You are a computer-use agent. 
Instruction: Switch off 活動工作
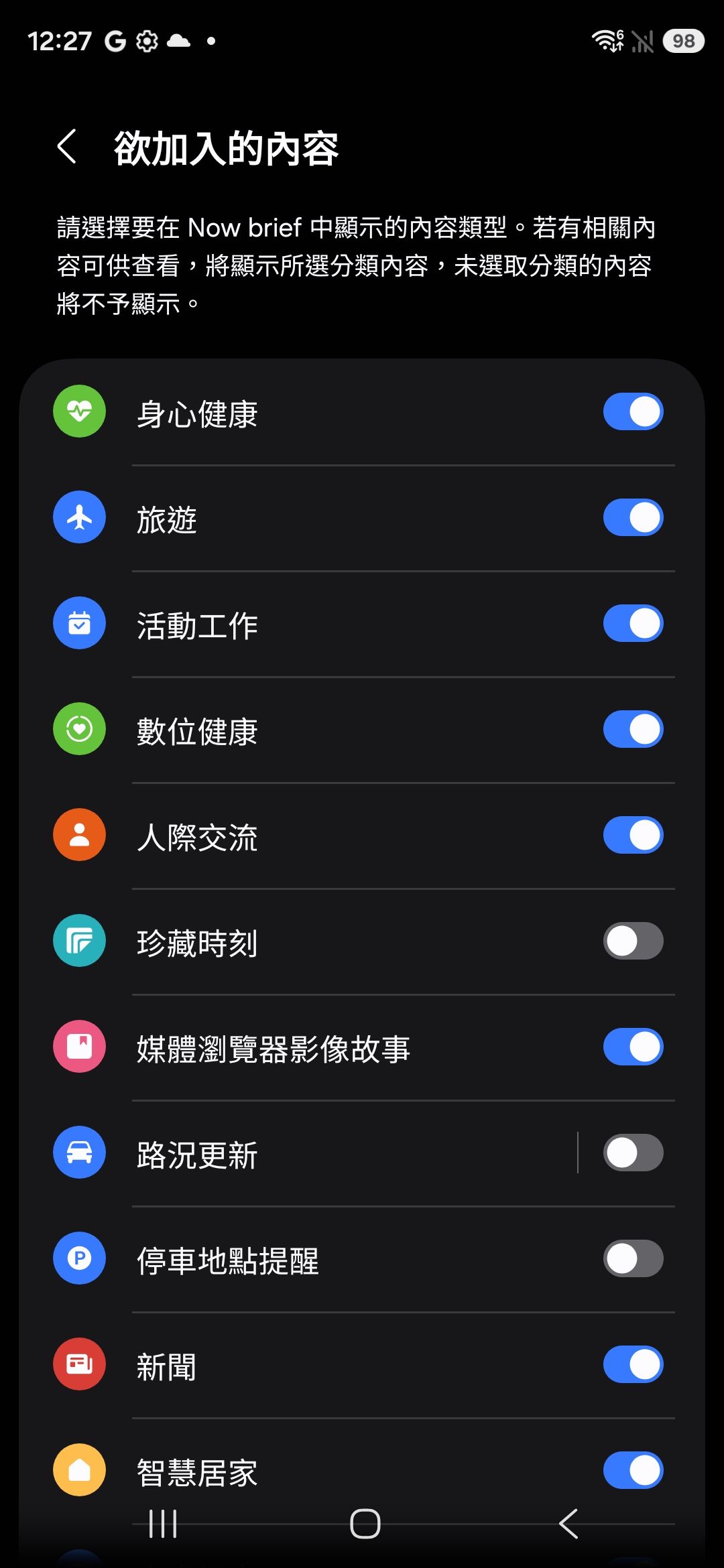pos(633,623)
